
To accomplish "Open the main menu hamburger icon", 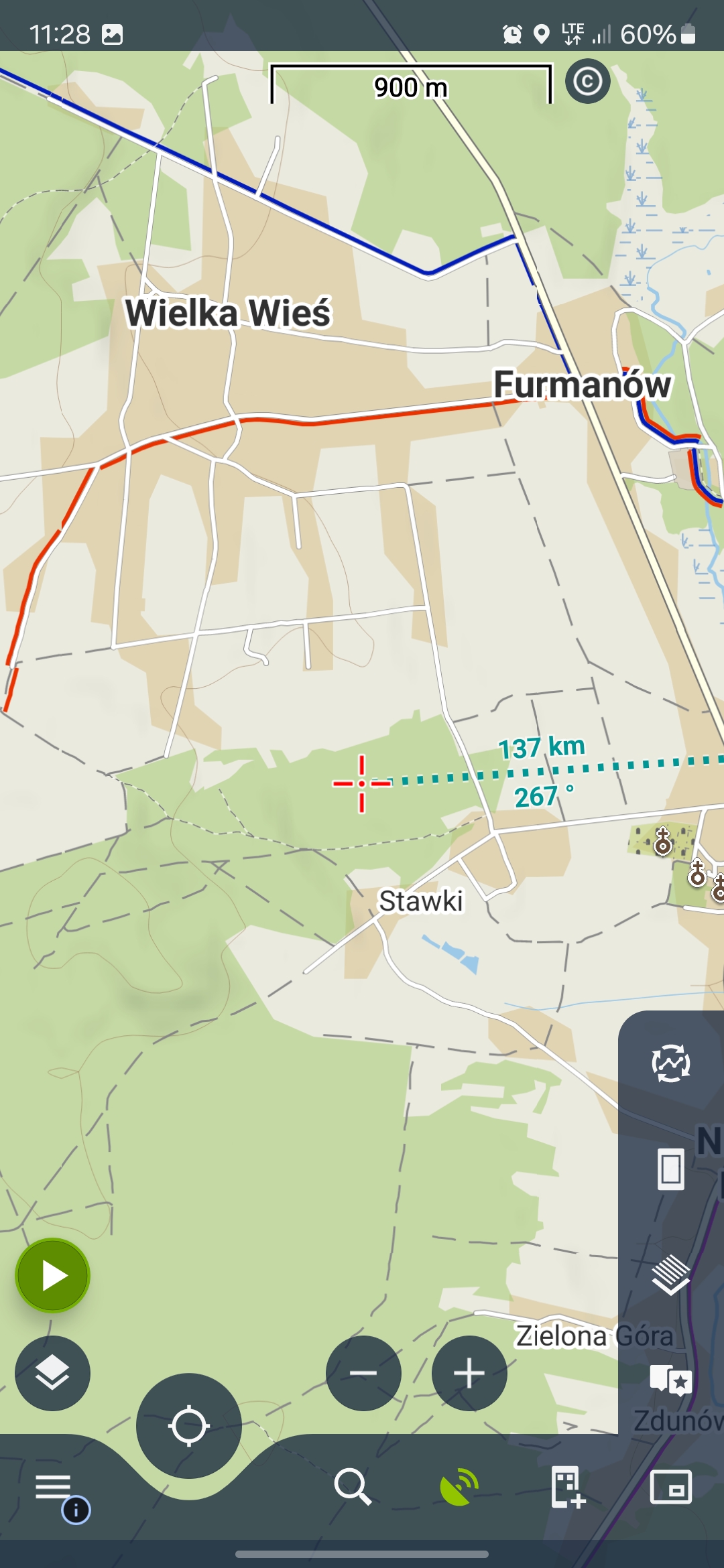I will pos(54,1486).
